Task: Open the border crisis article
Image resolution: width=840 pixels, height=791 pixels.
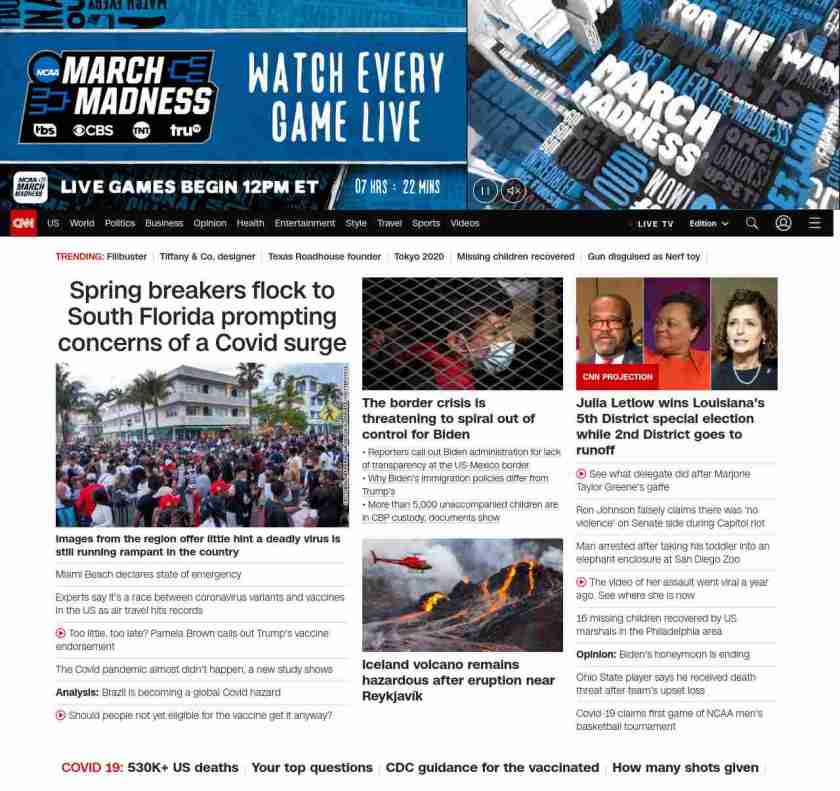Action: tap(448, 418)
